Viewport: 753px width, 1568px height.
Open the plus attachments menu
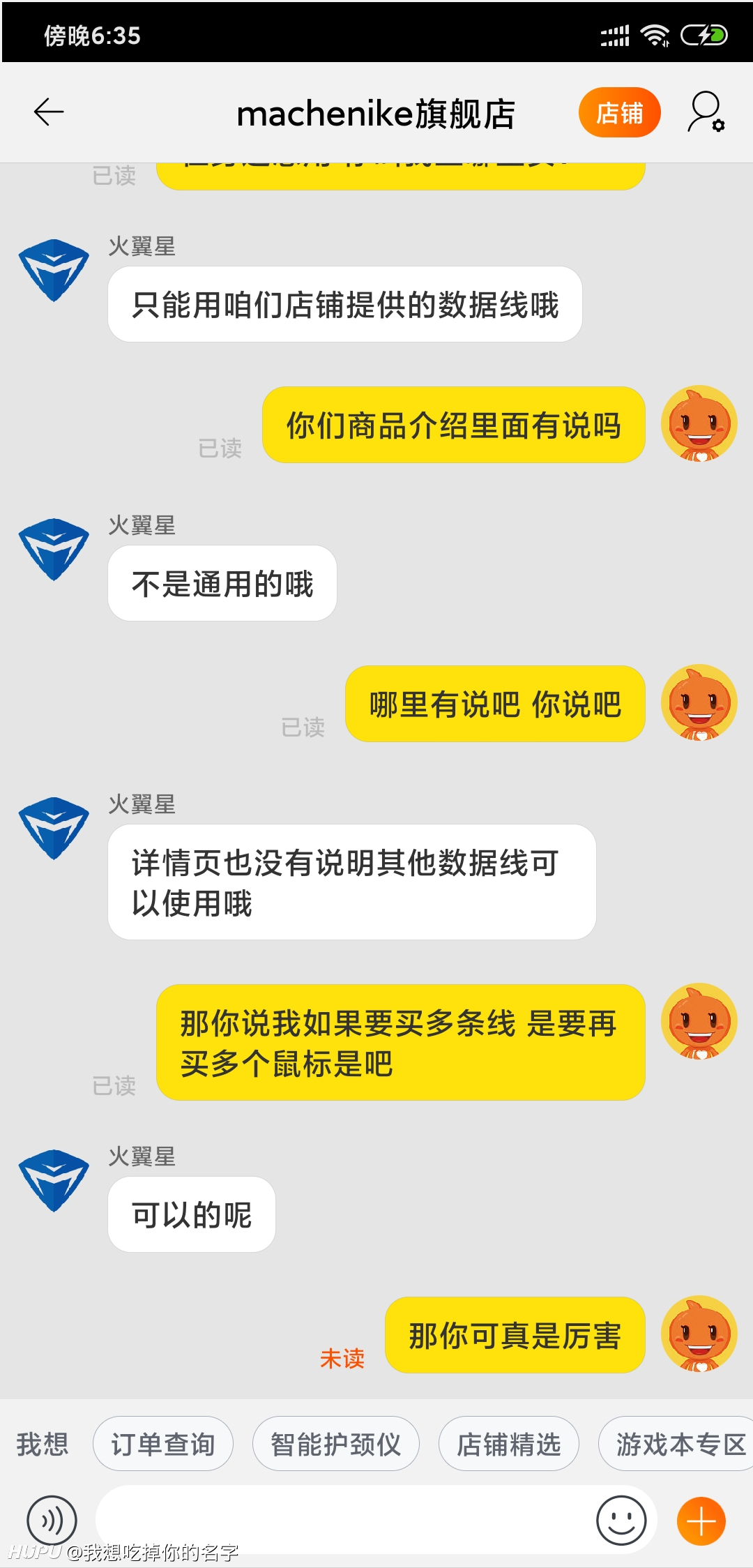pos(701,1521)
